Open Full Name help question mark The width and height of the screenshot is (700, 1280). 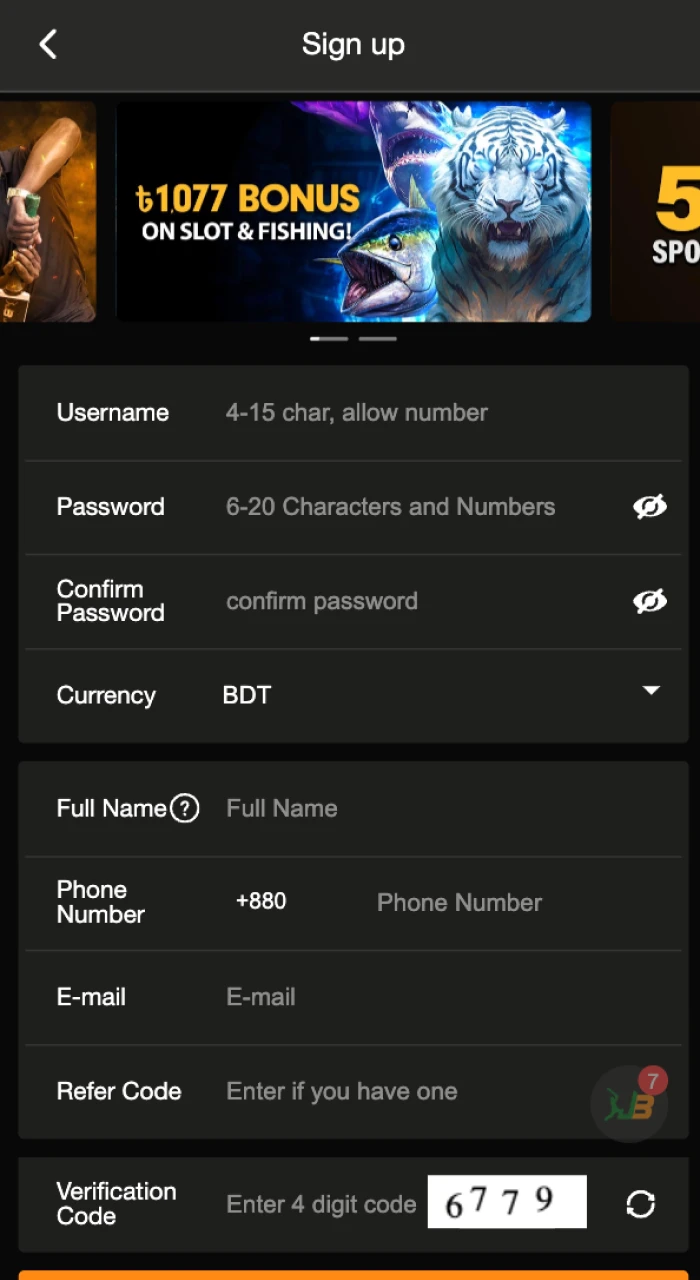185,808
